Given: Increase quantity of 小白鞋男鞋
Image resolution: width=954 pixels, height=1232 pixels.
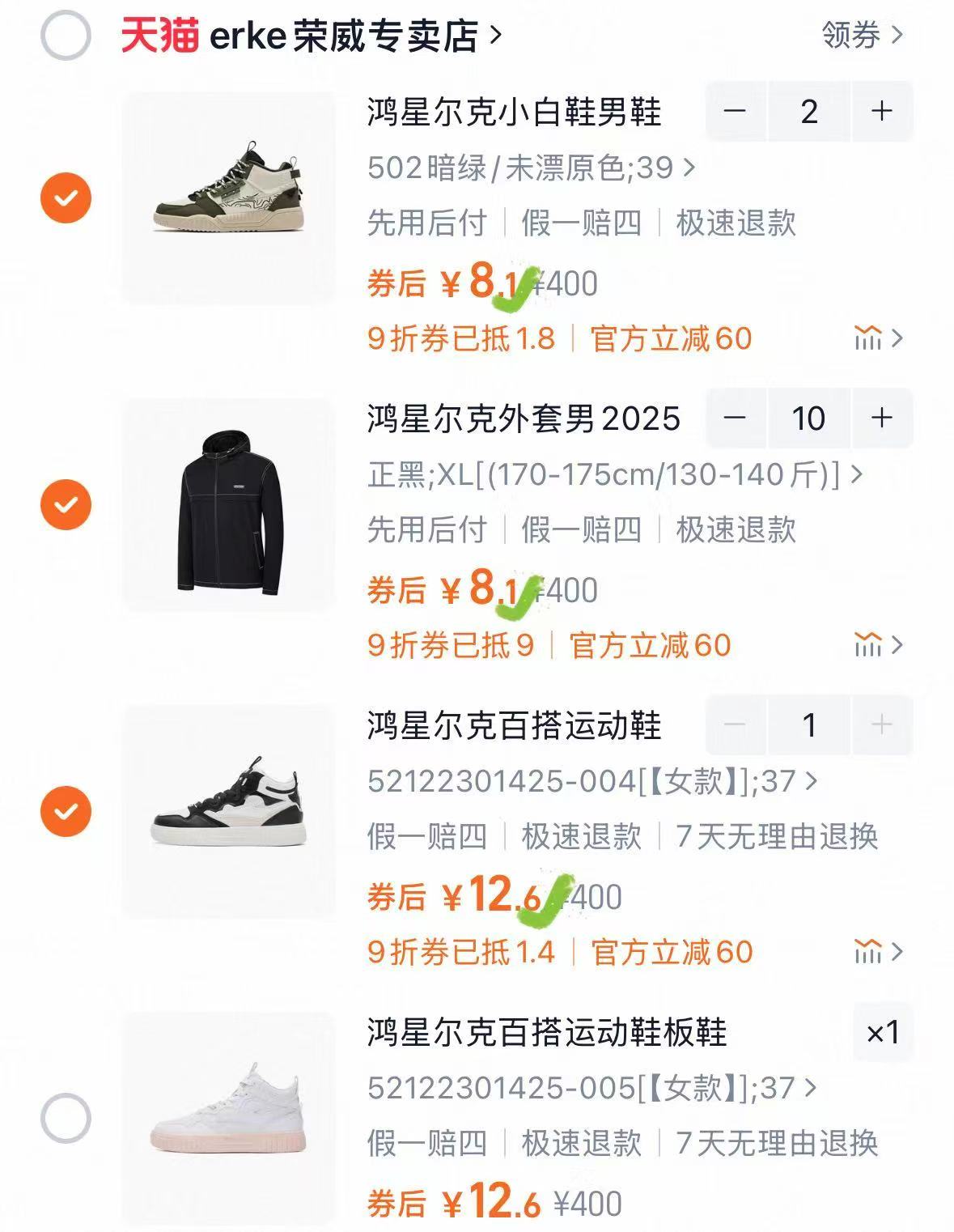Looking at the screenshot, I should tap(880, 112).
